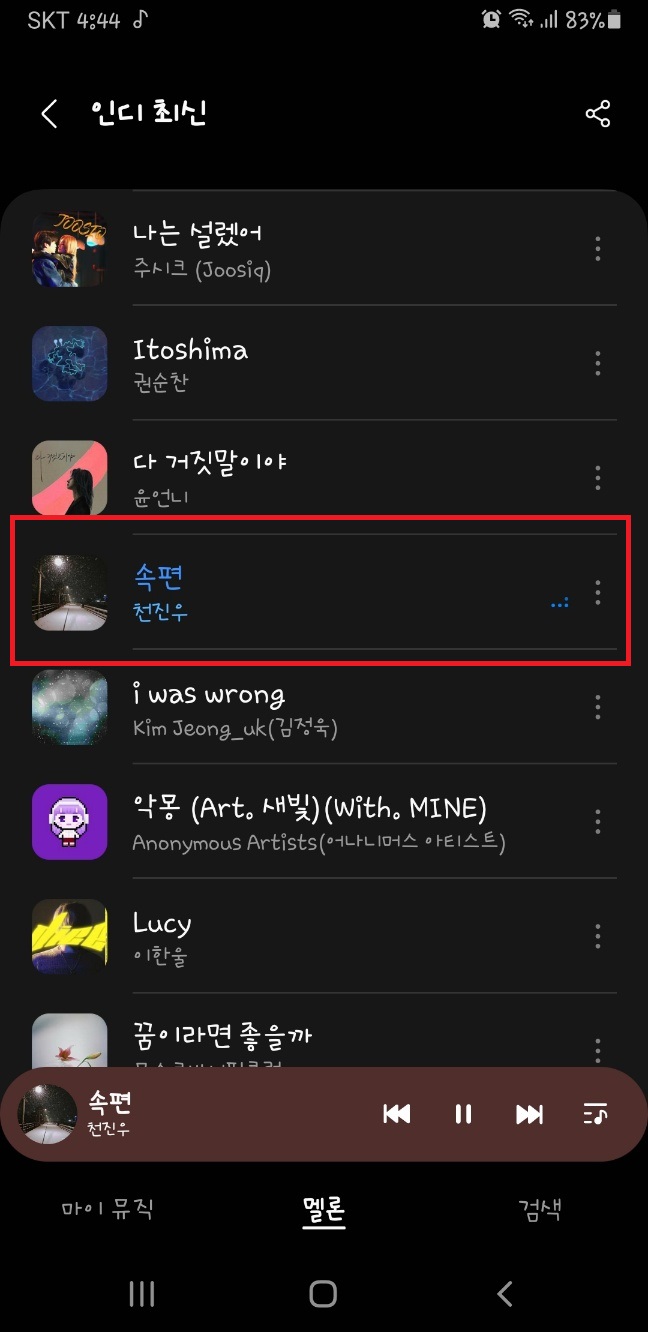Play the track 다 거짓말이야
This screenshot has width=648, height=1332.
coord(300,477)
